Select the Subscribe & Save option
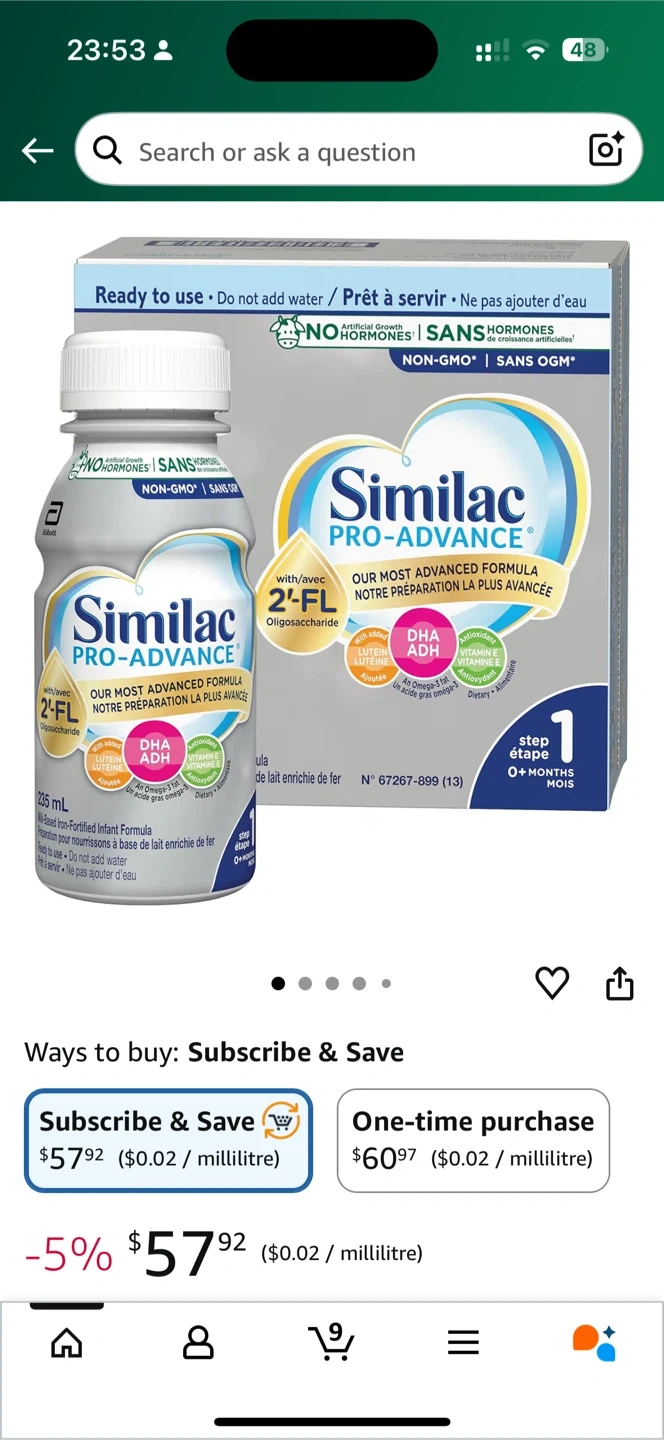The image size is (664, 1440). coord(168,1140)
